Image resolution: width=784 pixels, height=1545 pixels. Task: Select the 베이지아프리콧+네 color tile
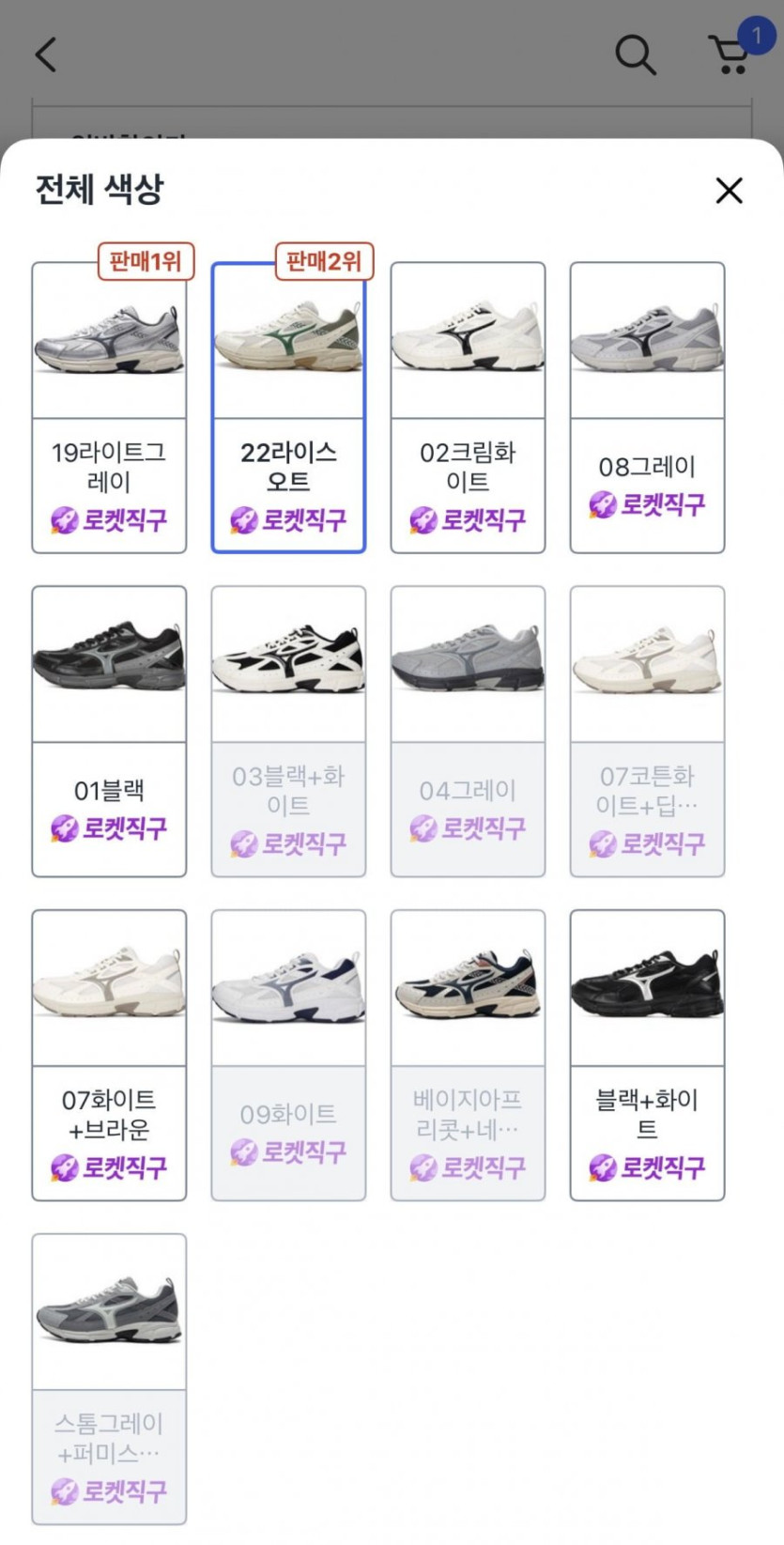pyautogui.click(x=468, y=1055)
